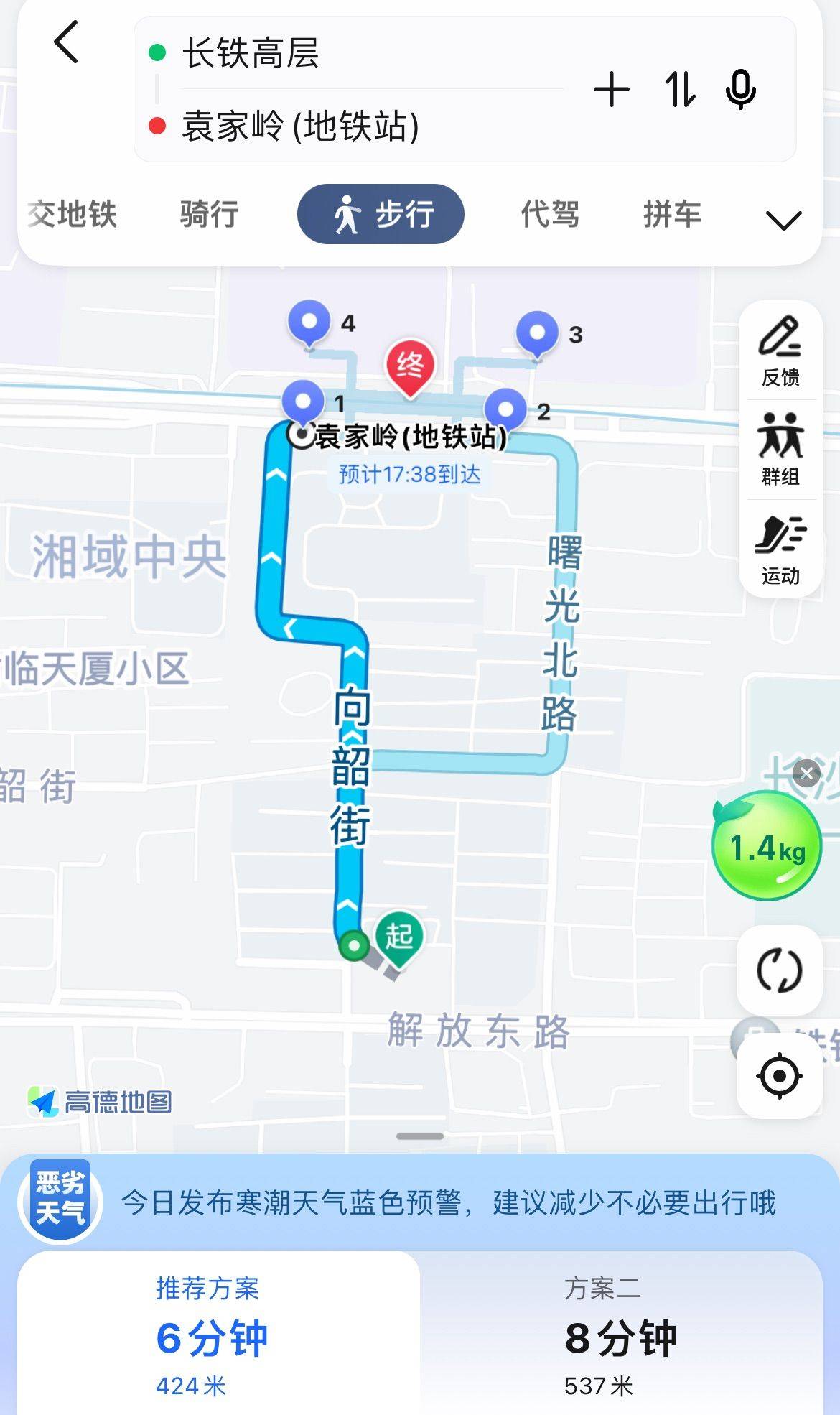
Task: Select the 步行 walking tab
Action: [381, 214]
